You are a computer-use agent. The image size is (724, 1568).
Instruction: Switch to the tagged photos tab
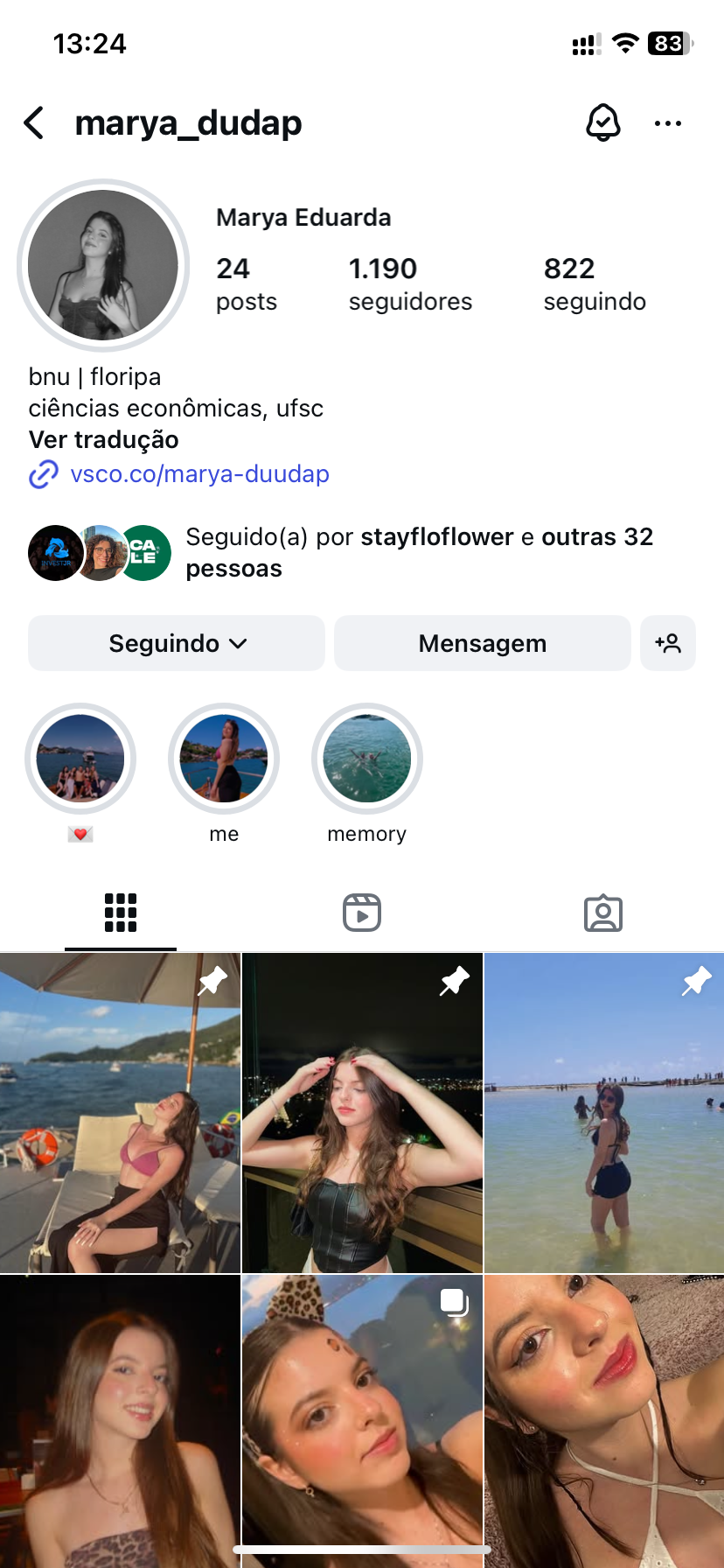pos(603,913)
